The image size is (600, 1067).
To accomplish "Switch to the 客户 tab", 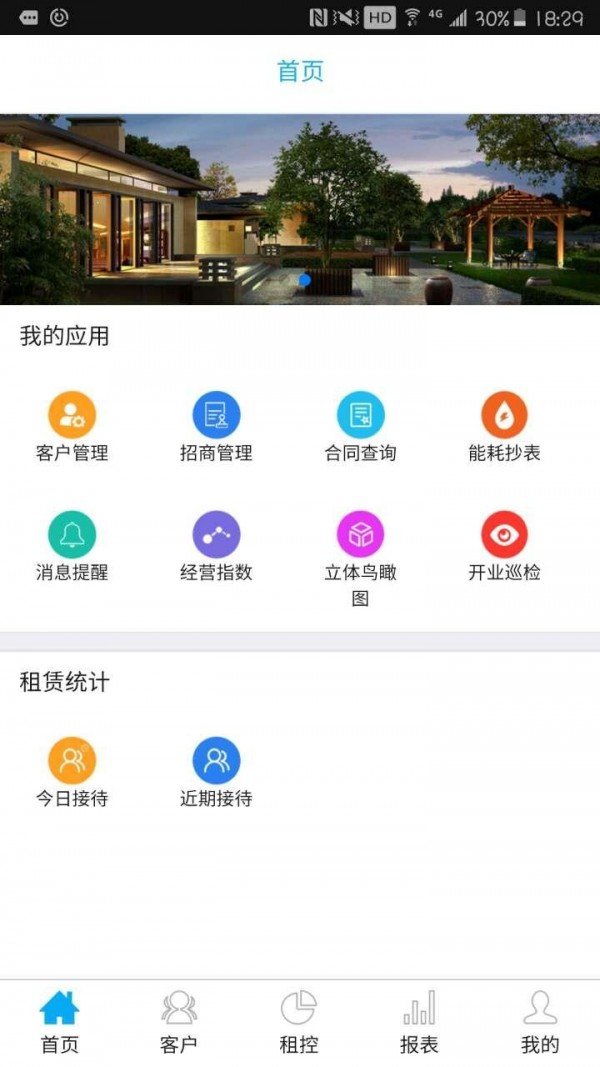I will pyautogui.click(x=179, y=1022).
